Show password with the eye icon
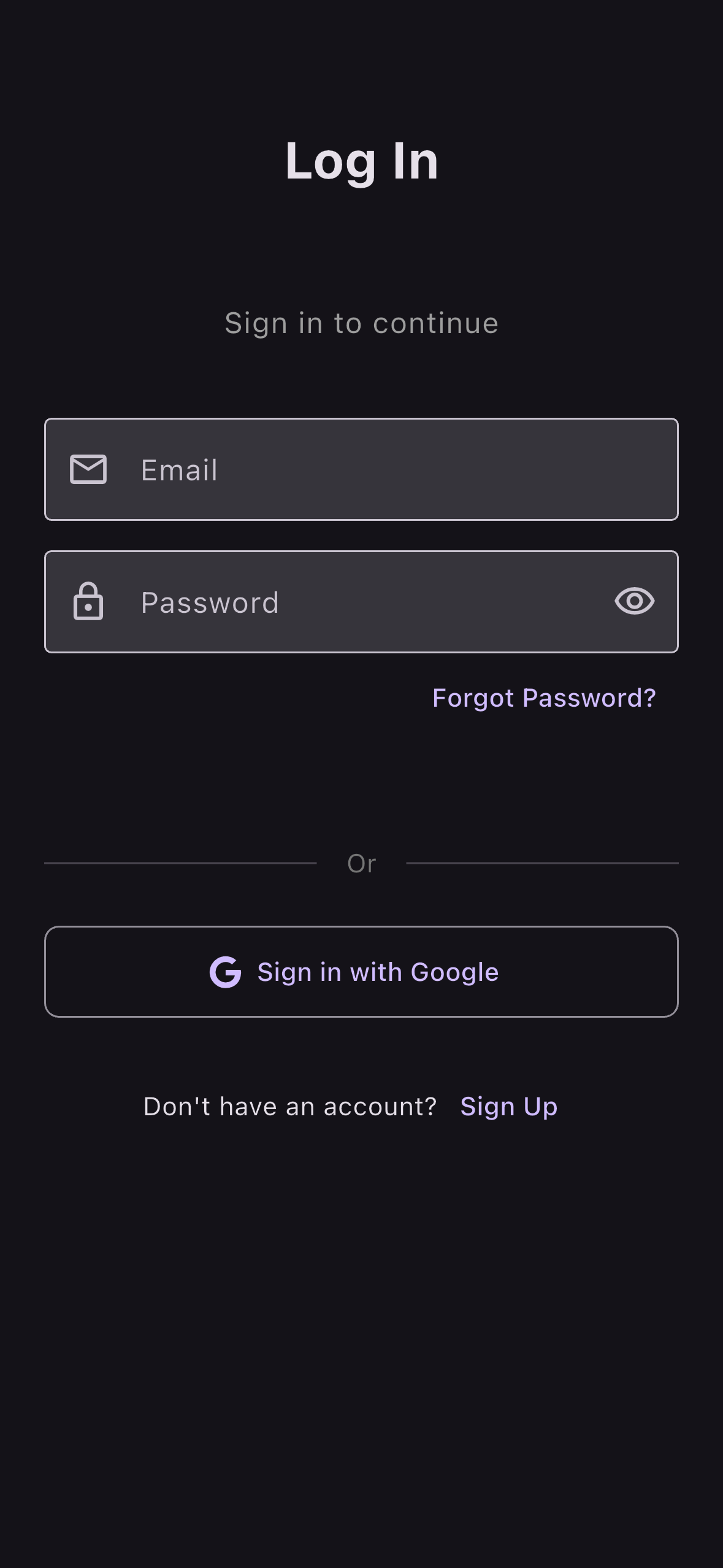Image resolution: width=723 pixels, height=1568 pixels. (634, 601)
